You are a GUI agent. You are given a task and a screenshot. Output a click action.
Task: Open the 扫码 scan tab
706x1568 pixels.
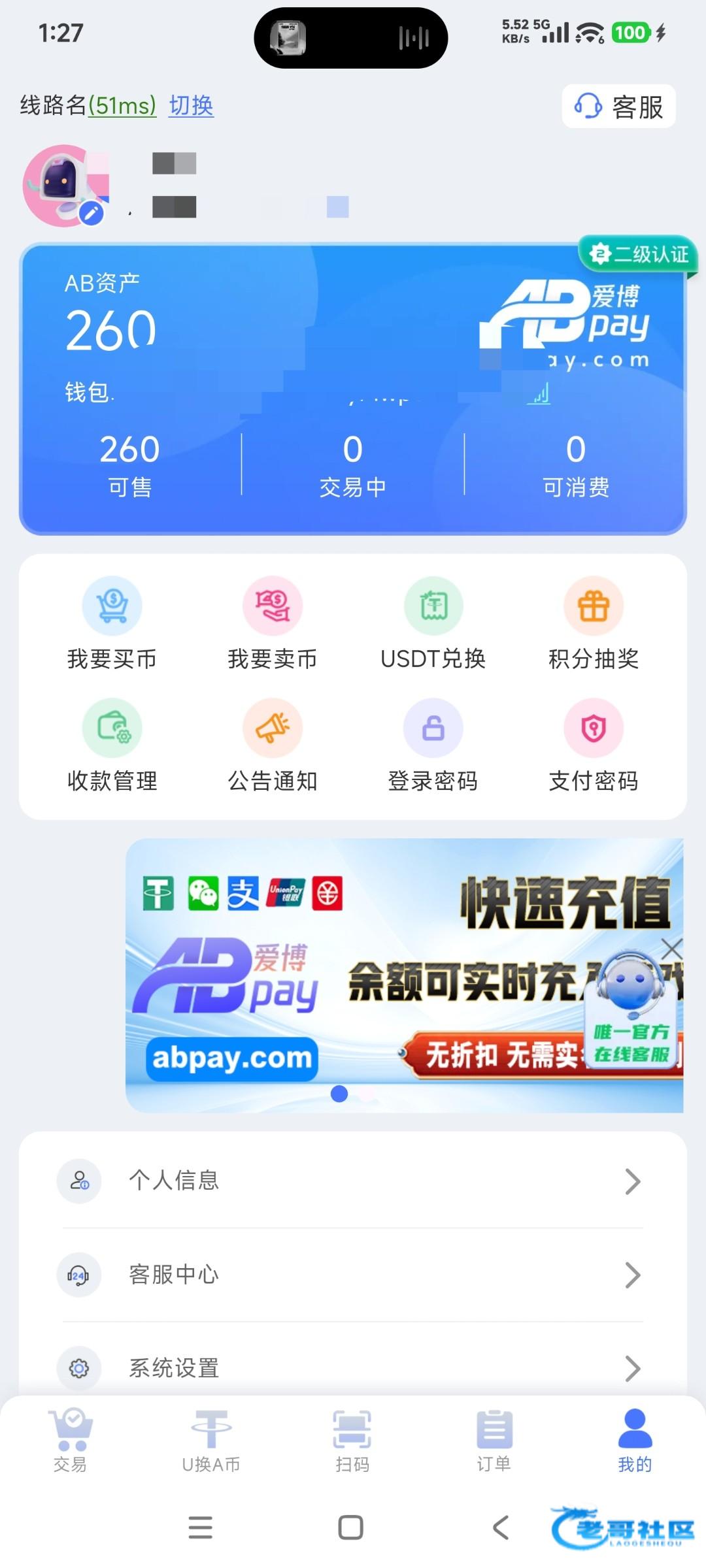(352, 1441)
